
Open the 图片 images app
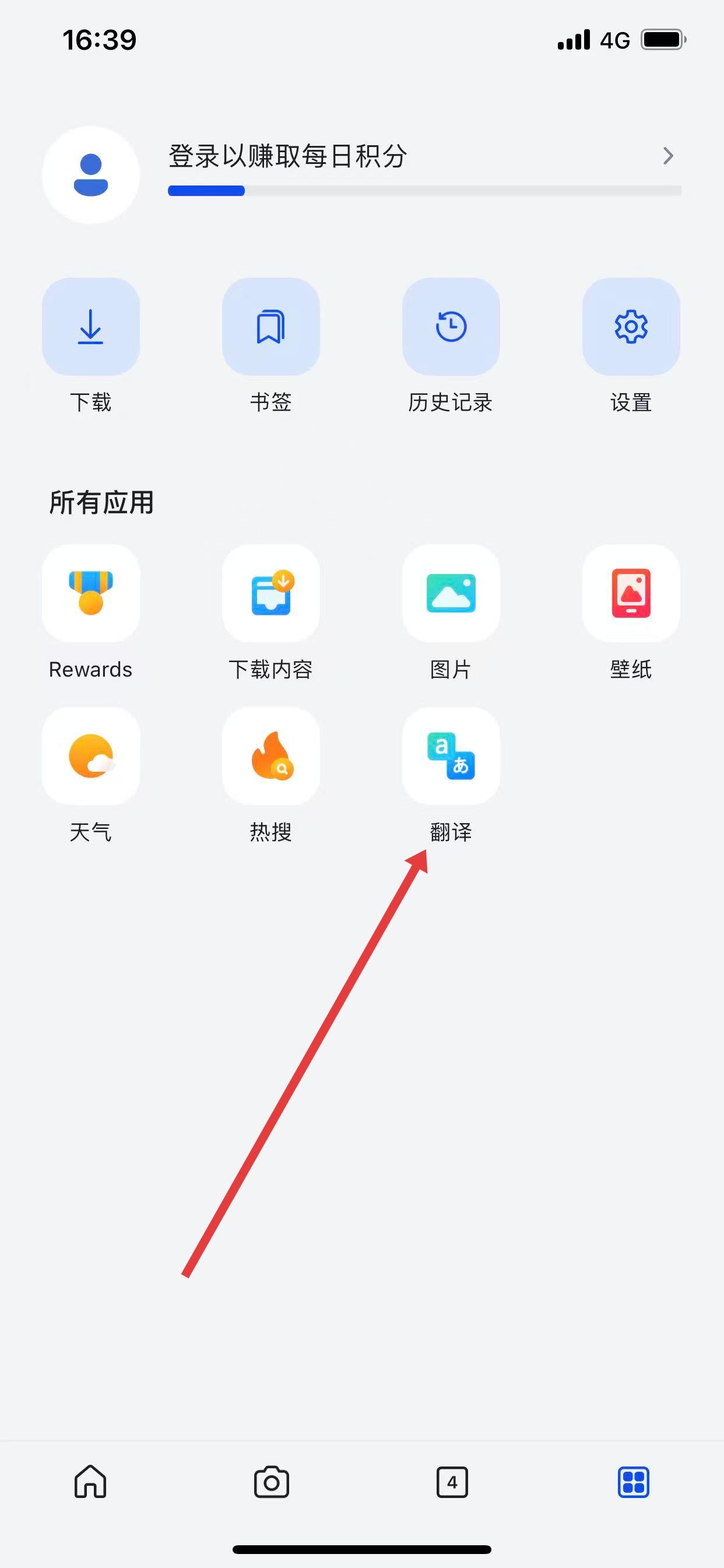[451, 593]
